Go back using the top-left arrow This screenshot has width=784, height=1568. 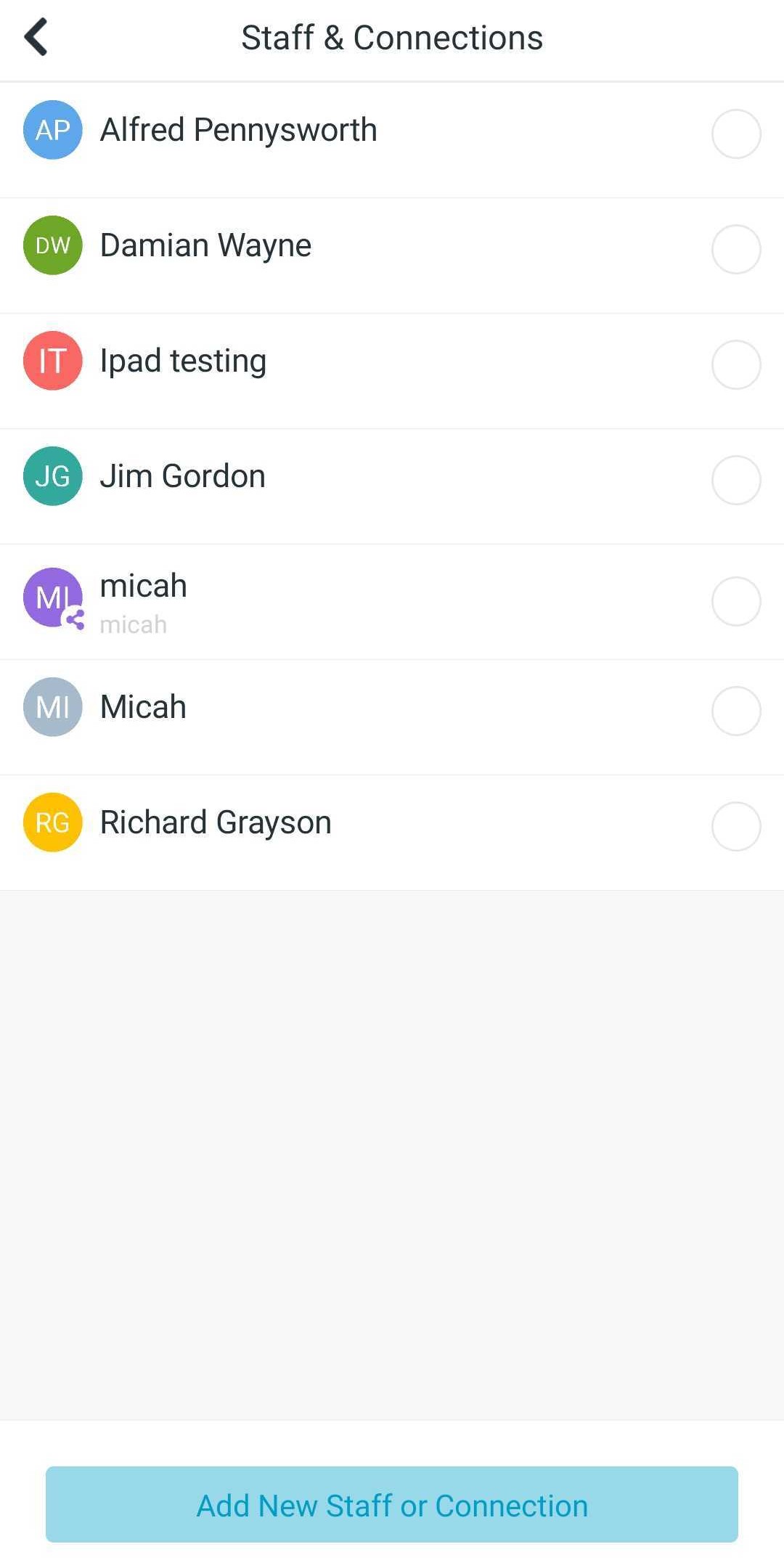pyautogui.click(x=36, y=37)
